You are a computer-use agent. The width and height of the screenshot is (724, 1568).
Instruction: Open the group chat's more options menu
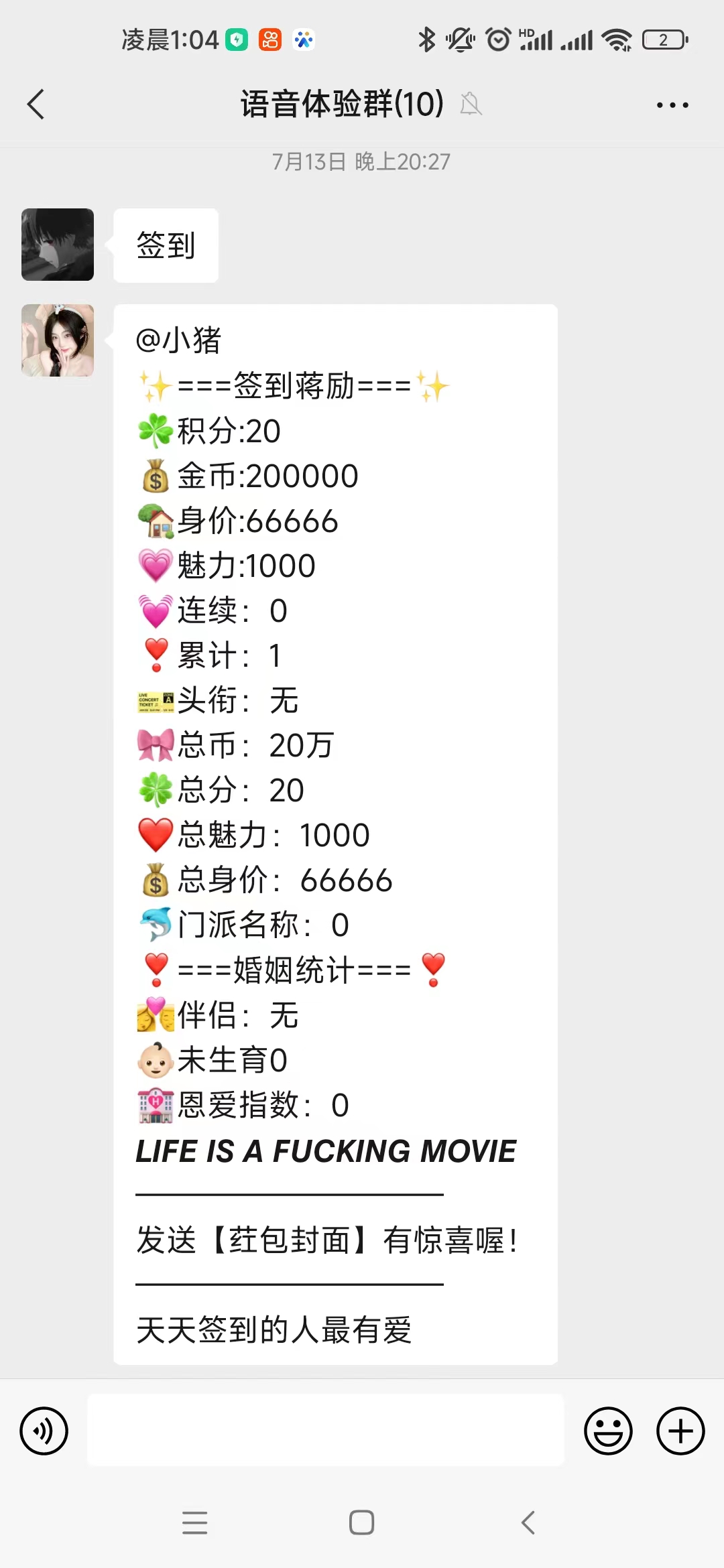[x=672, y=105]
